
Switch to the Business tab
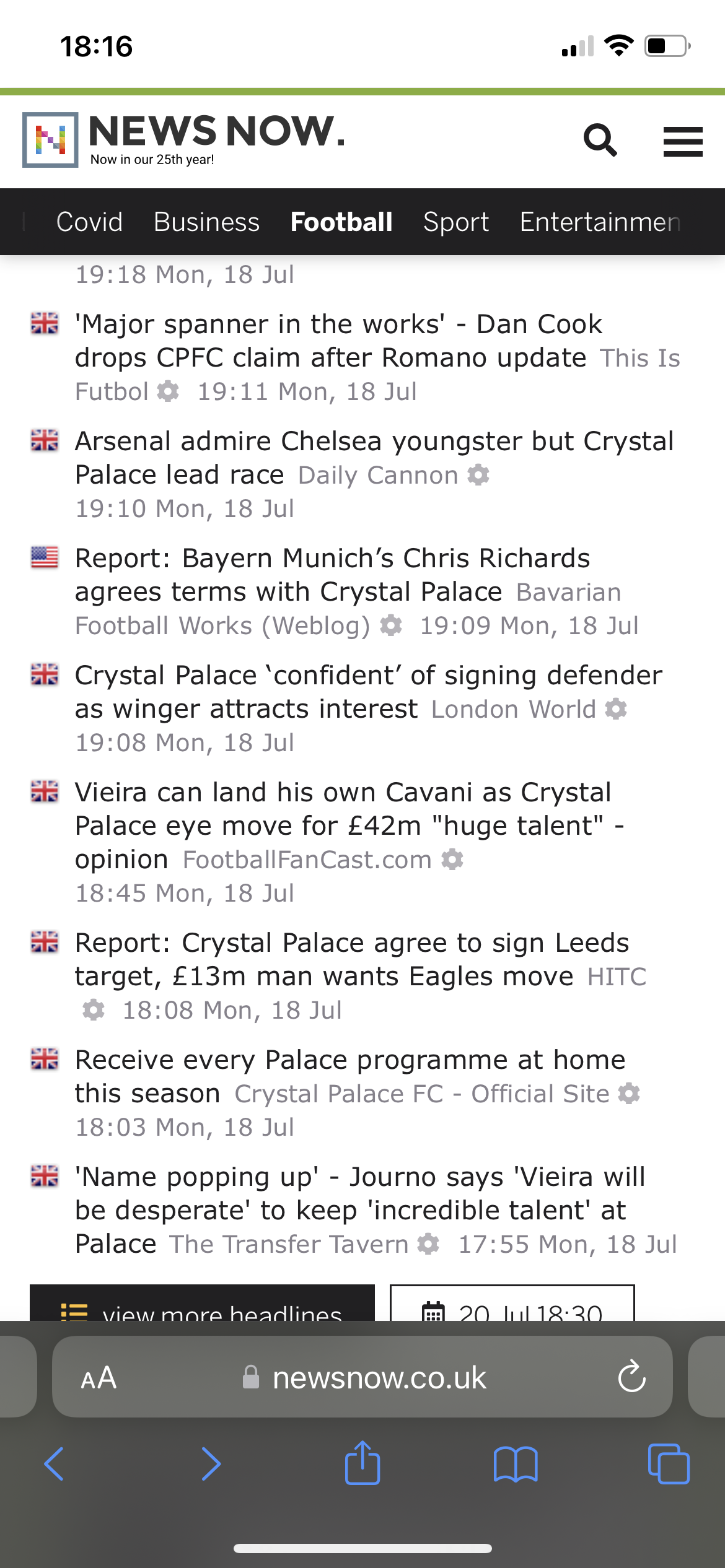pos(206,222)
